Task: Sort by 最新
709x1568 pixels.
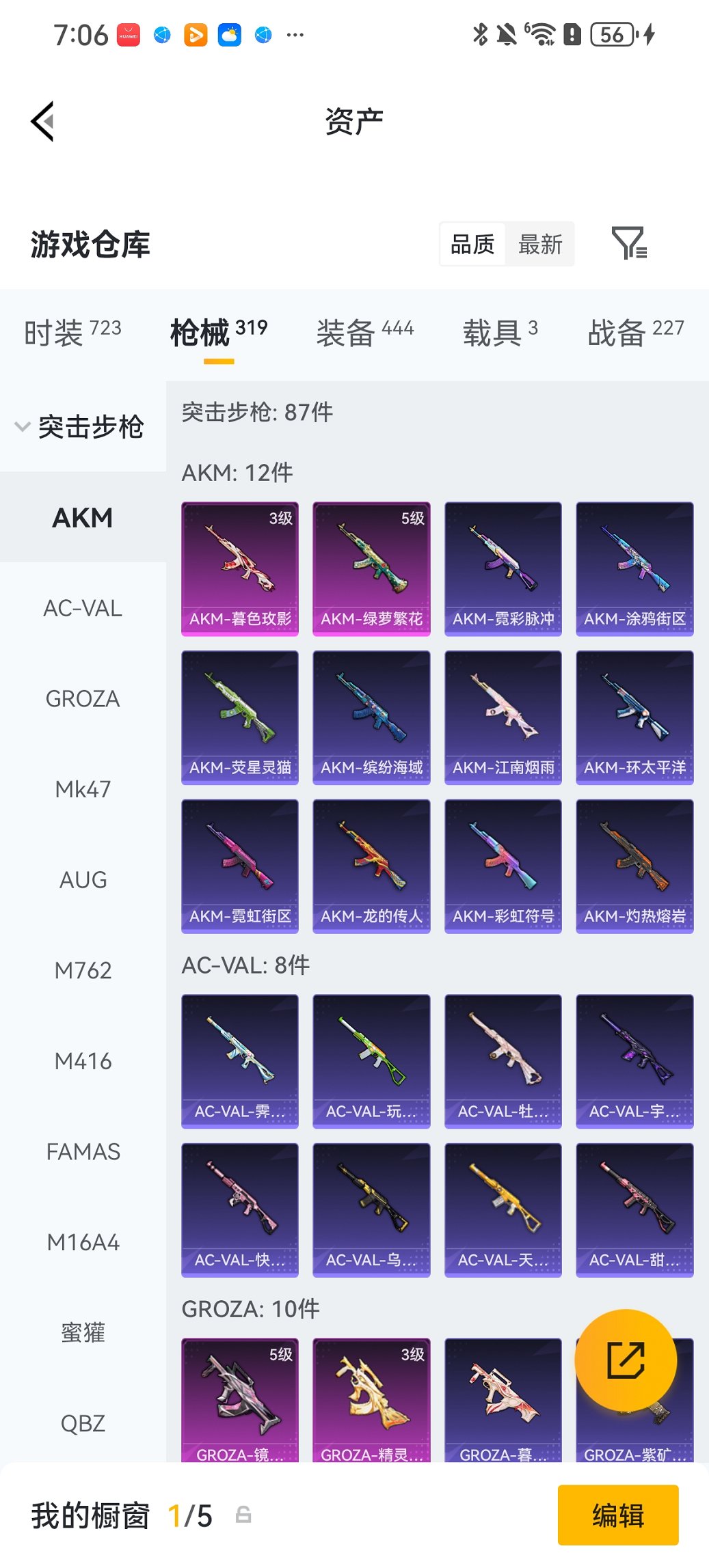Action: [539, 244]
